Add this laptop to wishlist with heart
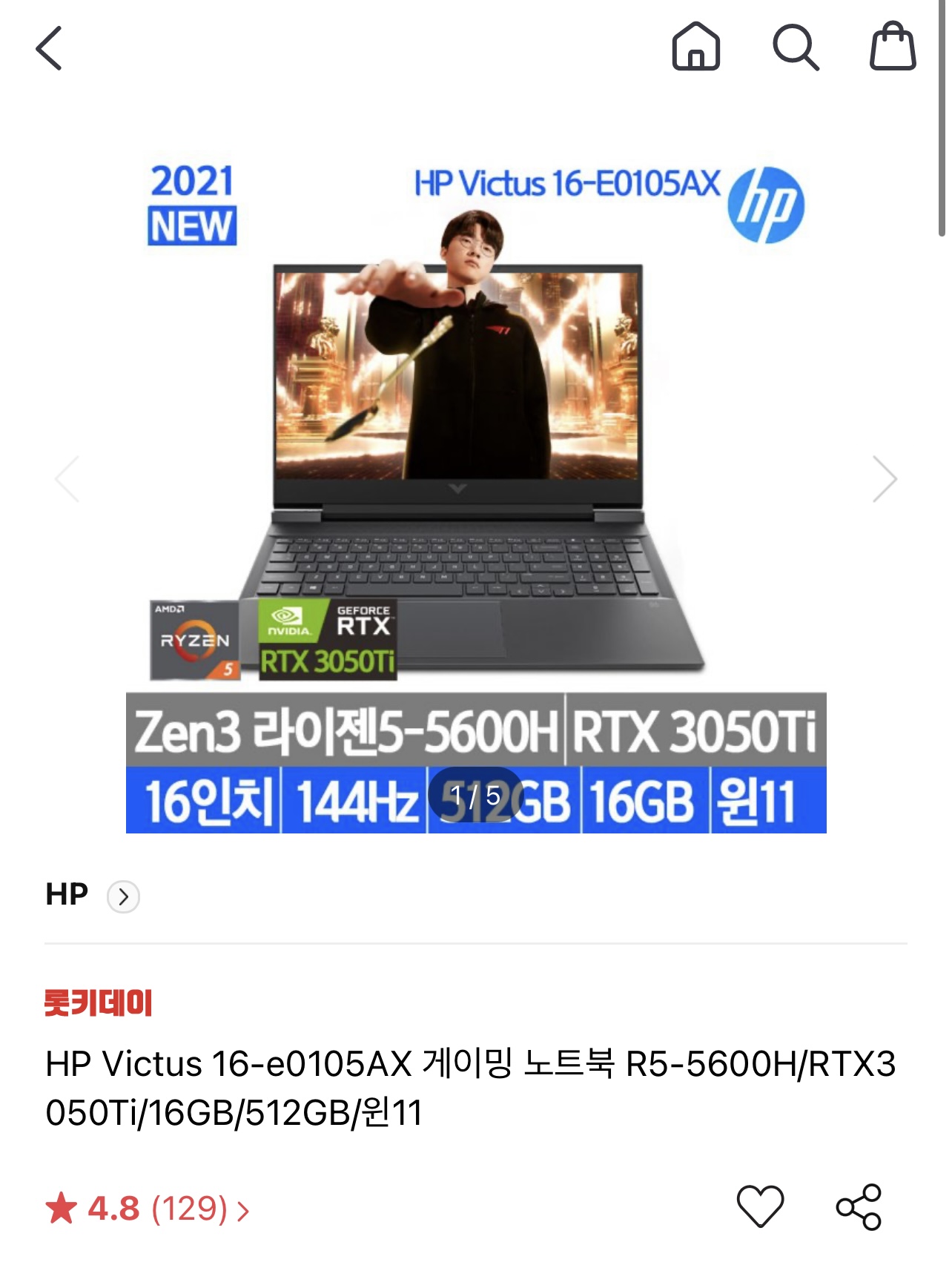 tap(760, 1206)
